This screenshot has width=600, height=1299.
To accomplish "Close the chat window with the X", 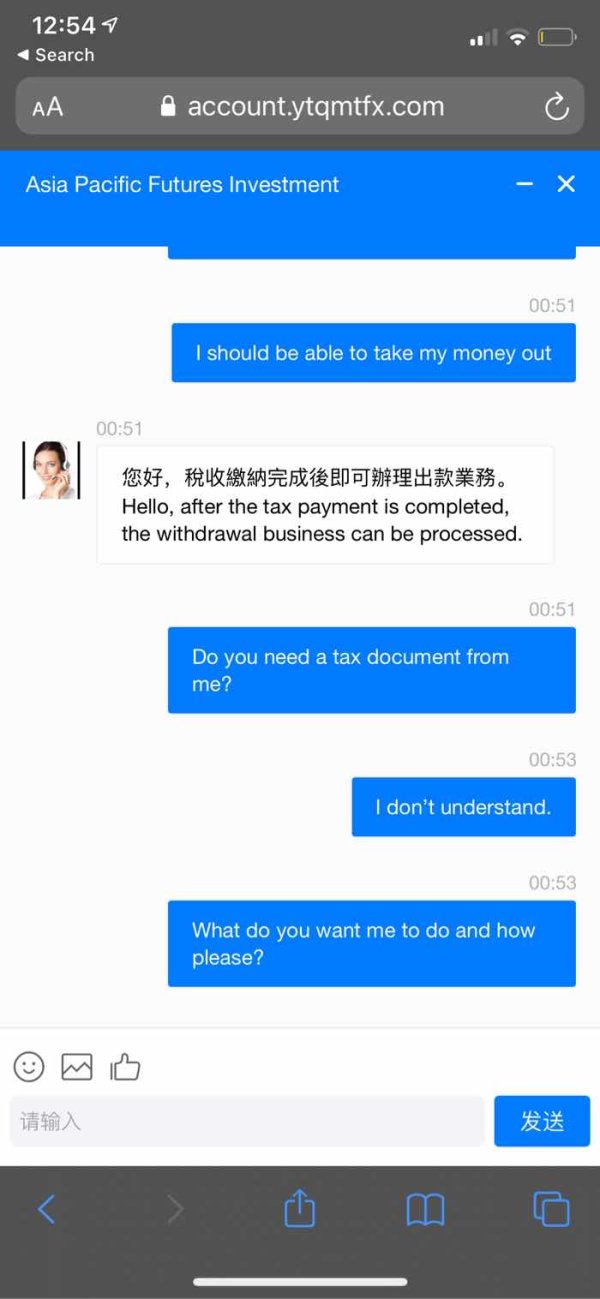I will pyautogui.click(x=566, y=184).
